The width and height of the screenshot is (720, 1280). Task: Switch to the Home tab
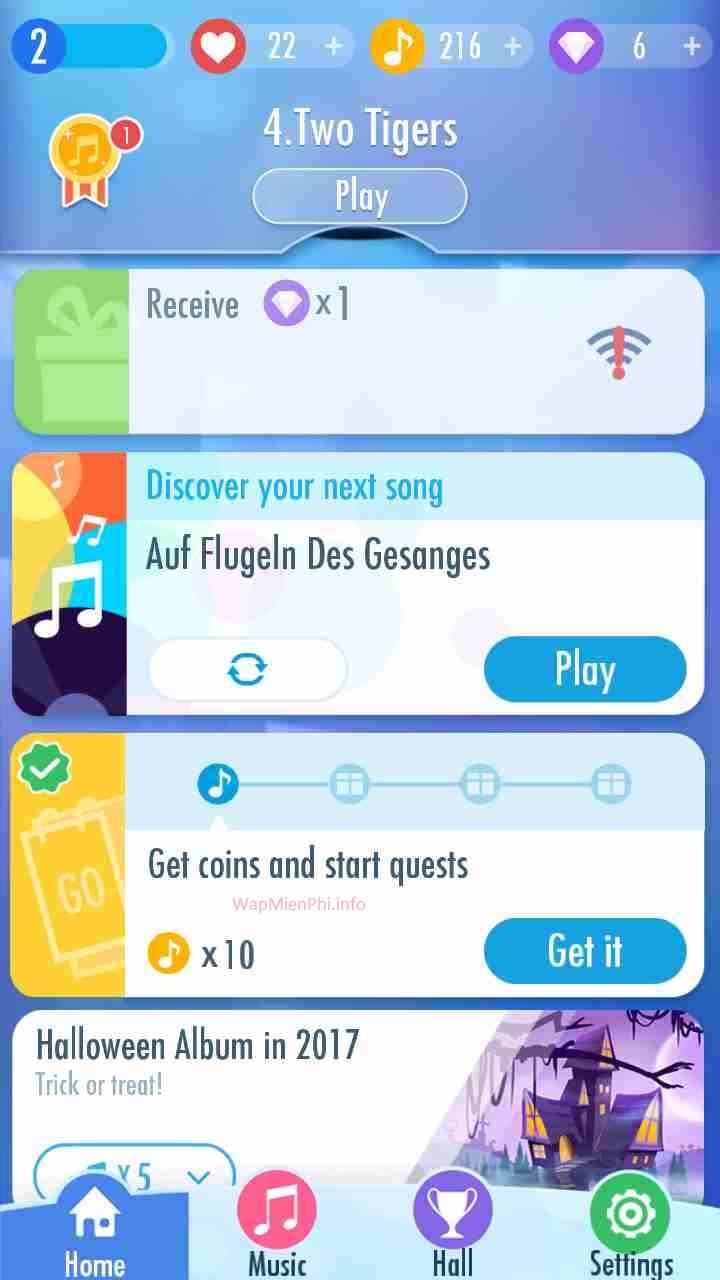click(x=95, y=1232)
